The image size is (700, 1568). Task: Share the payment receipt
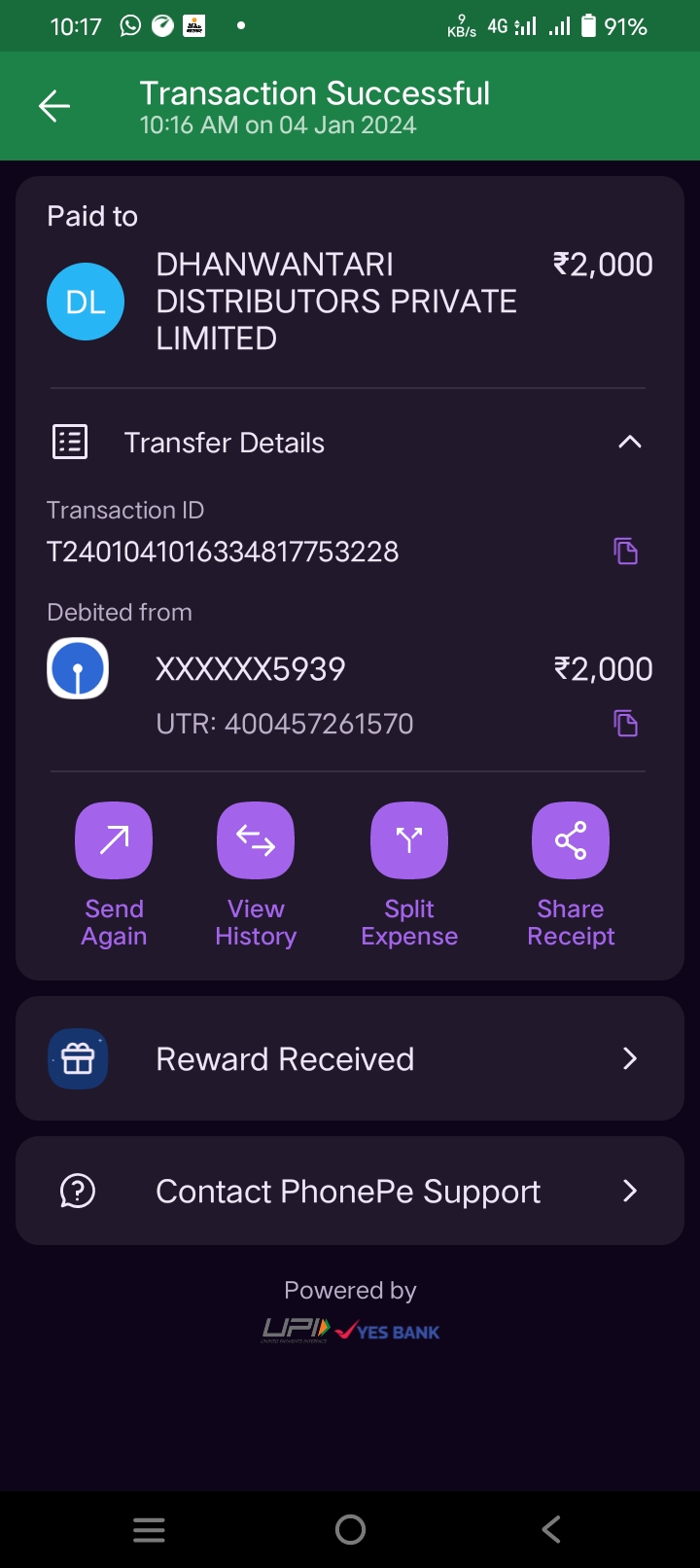point(571,875)
